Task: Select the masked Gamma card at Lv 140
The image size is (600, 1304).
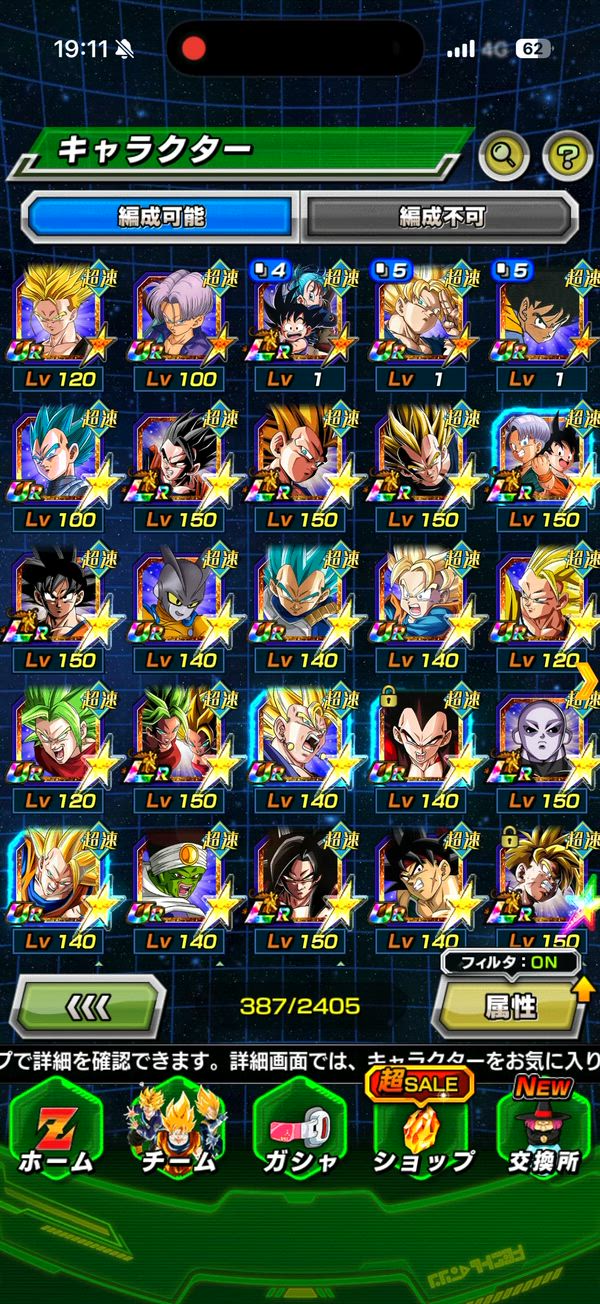Action: coord(184,599)
